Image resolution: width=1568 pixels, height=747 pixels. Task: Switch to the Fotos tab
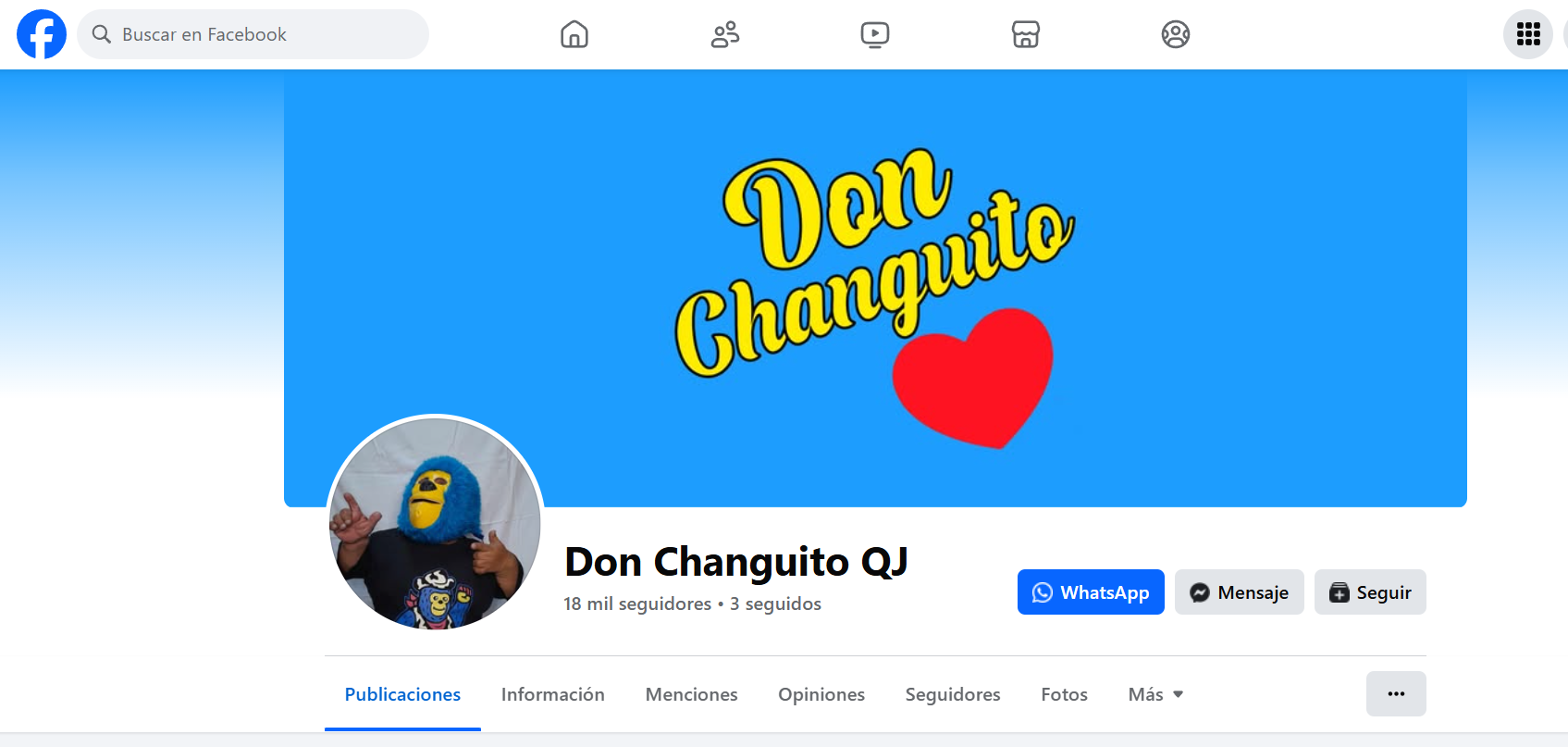(x=1064, y=694)
